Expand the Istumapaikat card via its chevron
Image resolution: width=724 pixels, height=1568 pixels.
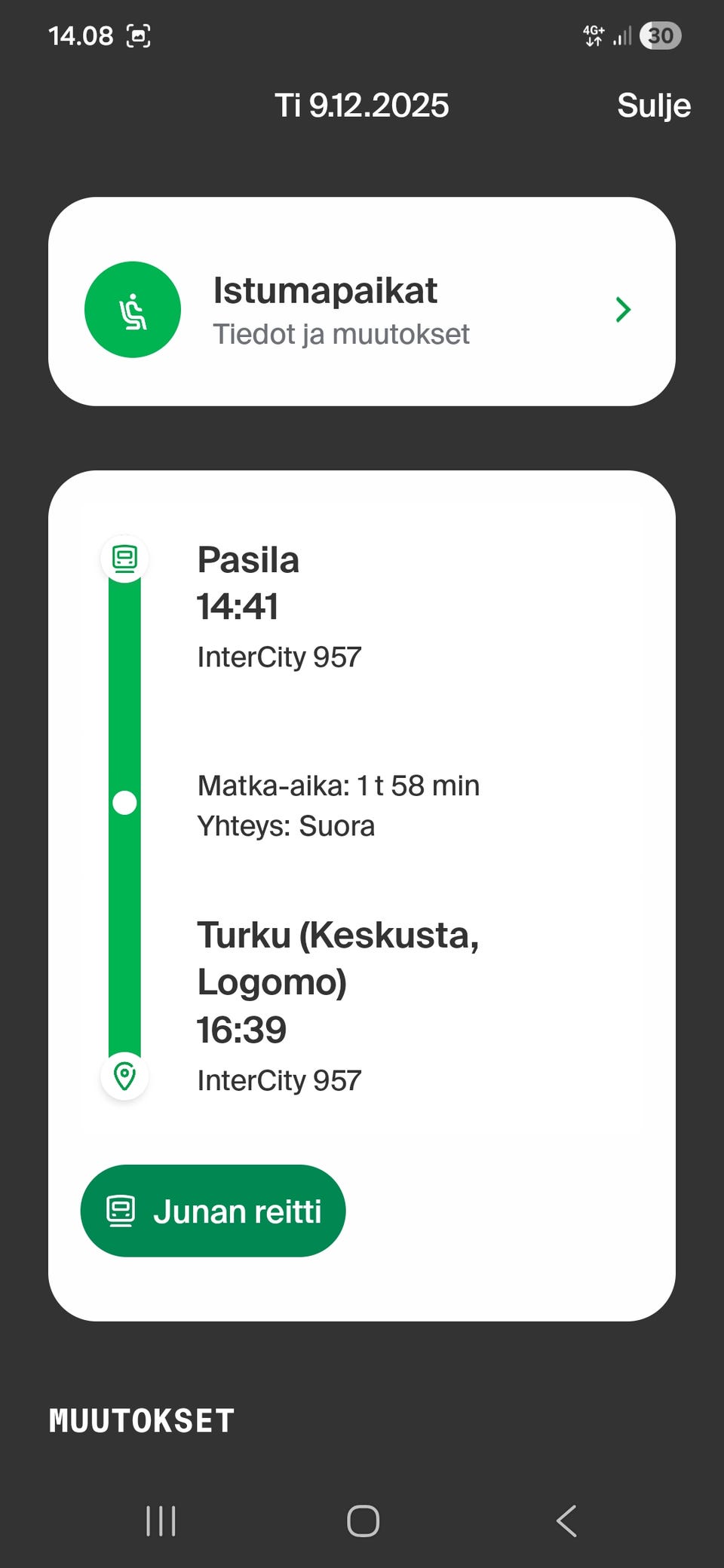[622, 309]
